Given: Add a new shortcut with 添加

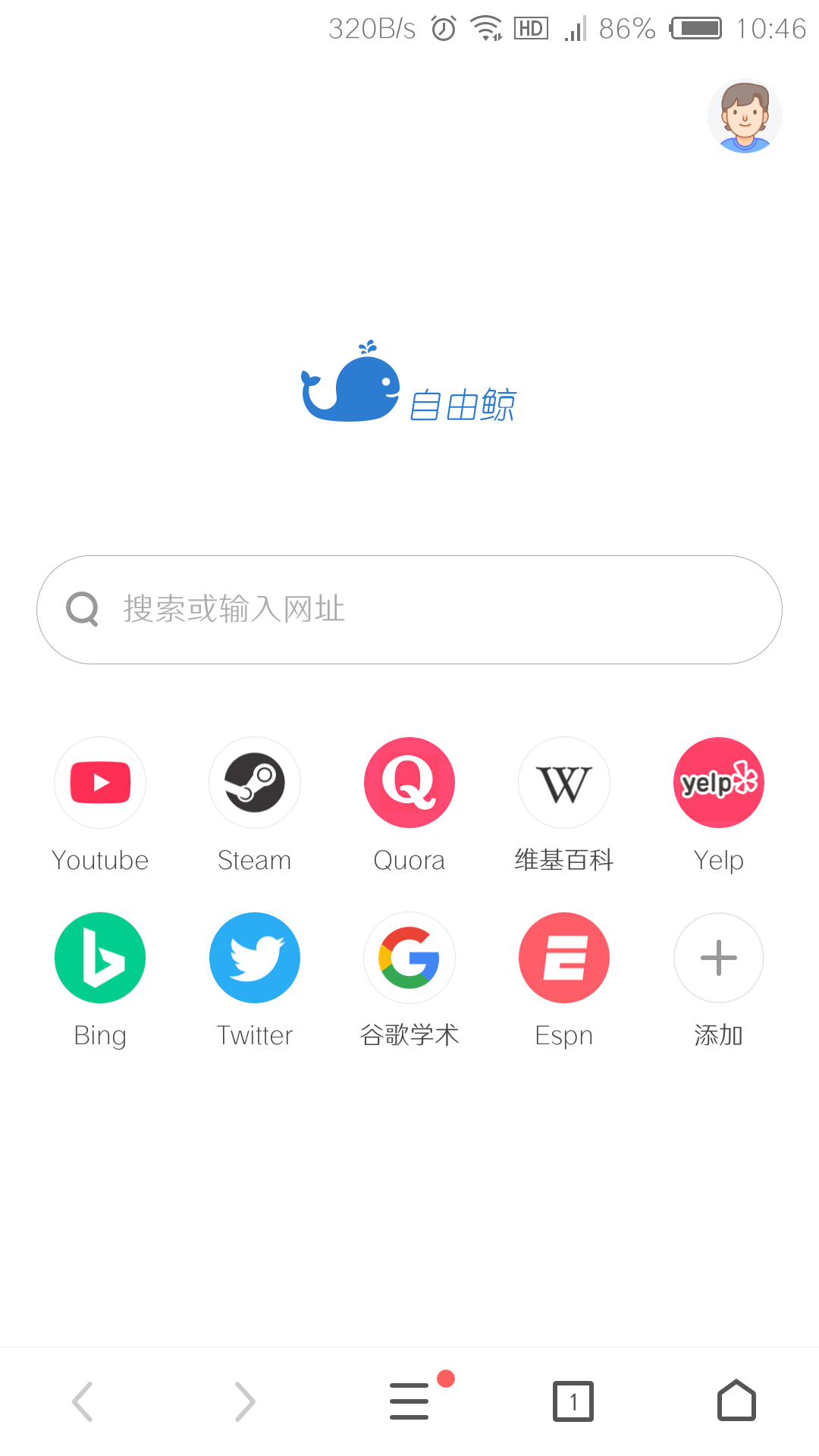Looking at the screenshot, I should point(719,958).
